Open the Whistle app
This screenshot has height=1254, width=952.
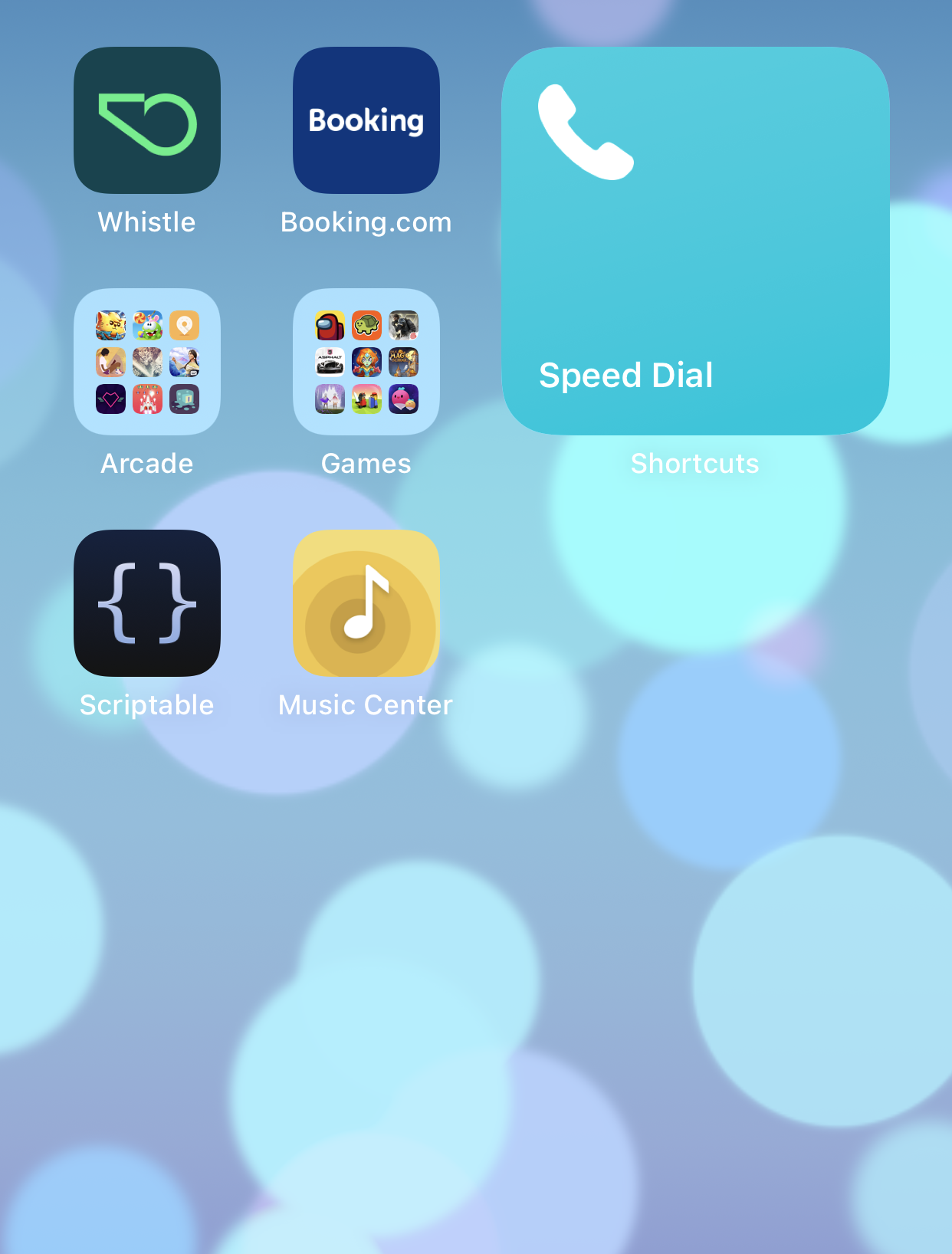point(146,120)
